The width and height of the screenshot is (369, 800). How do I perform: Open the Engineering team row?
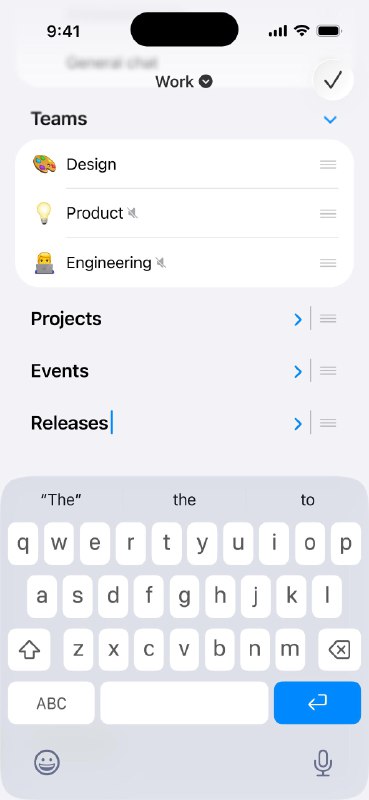tap(184, 262)
